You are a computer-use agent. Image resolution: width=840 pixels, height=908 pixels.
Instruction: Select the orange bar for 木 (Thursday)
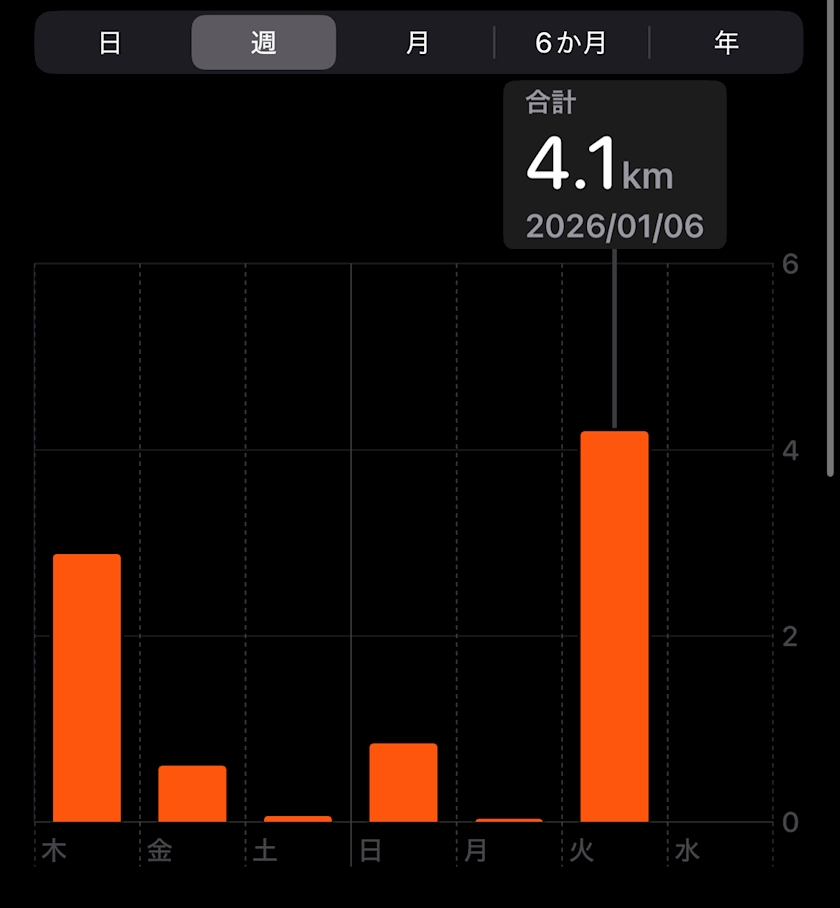pos(87,687)
